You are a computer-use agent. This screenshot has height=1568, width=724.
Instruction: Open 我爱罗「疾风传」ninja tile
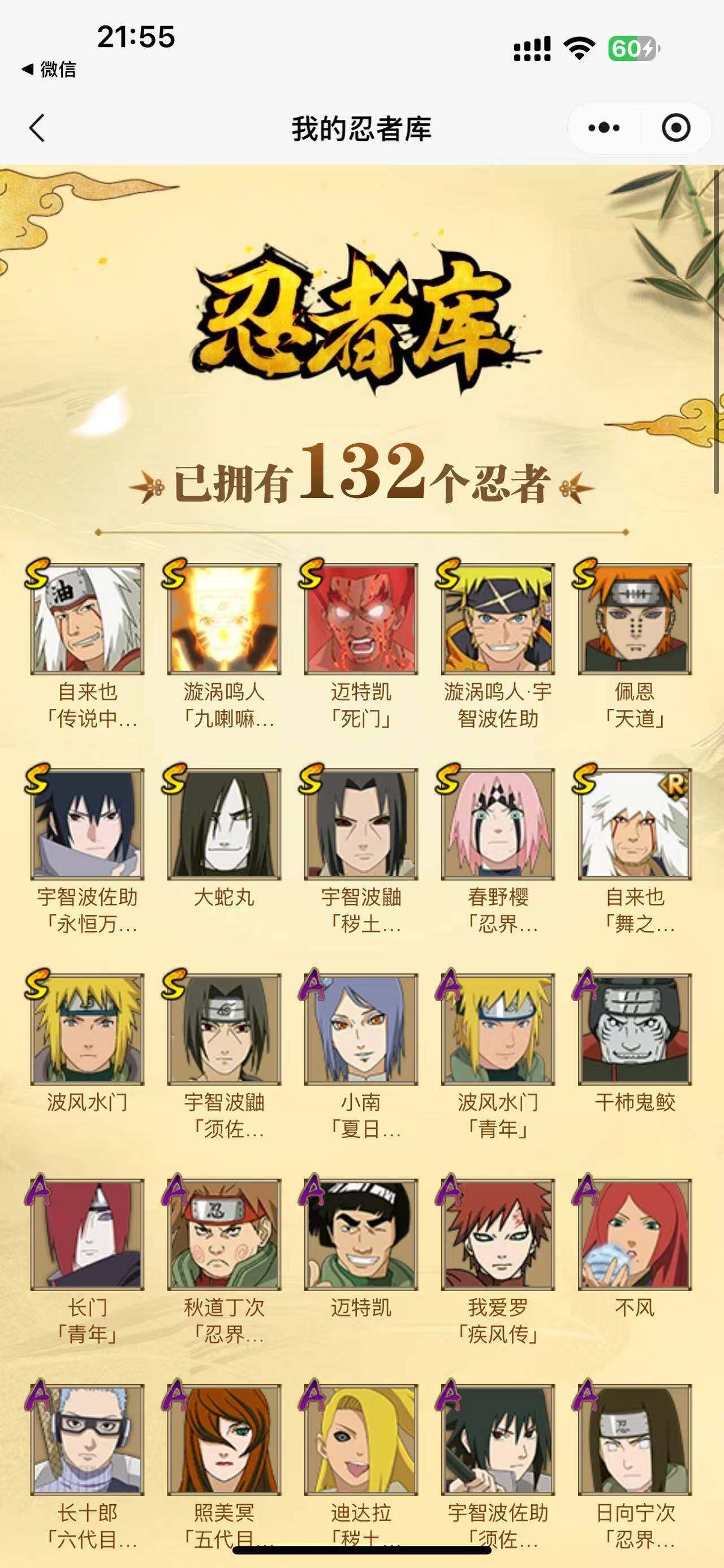pos(498,1235)
